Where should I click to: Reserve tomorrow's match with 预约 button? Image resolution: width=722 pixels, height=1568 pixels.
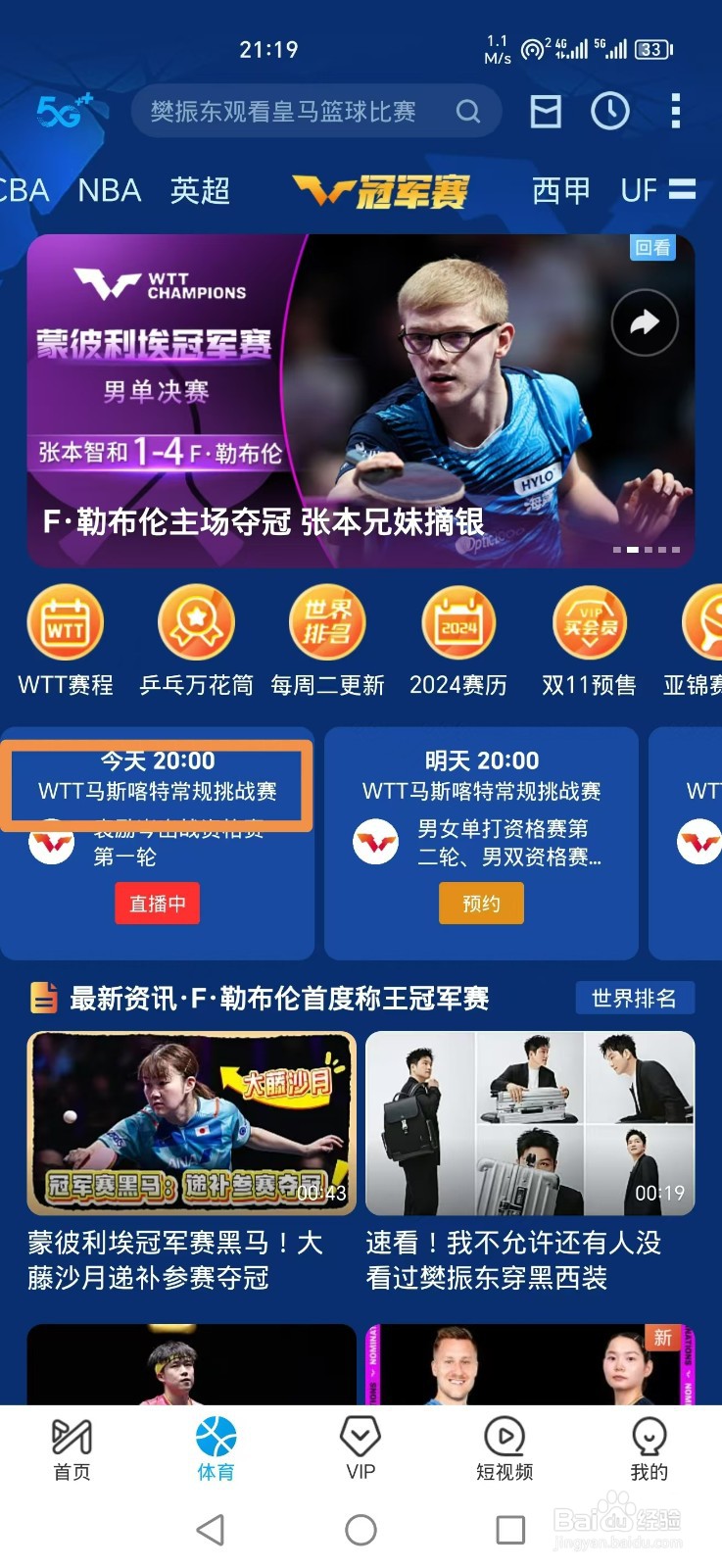point(481,904)
